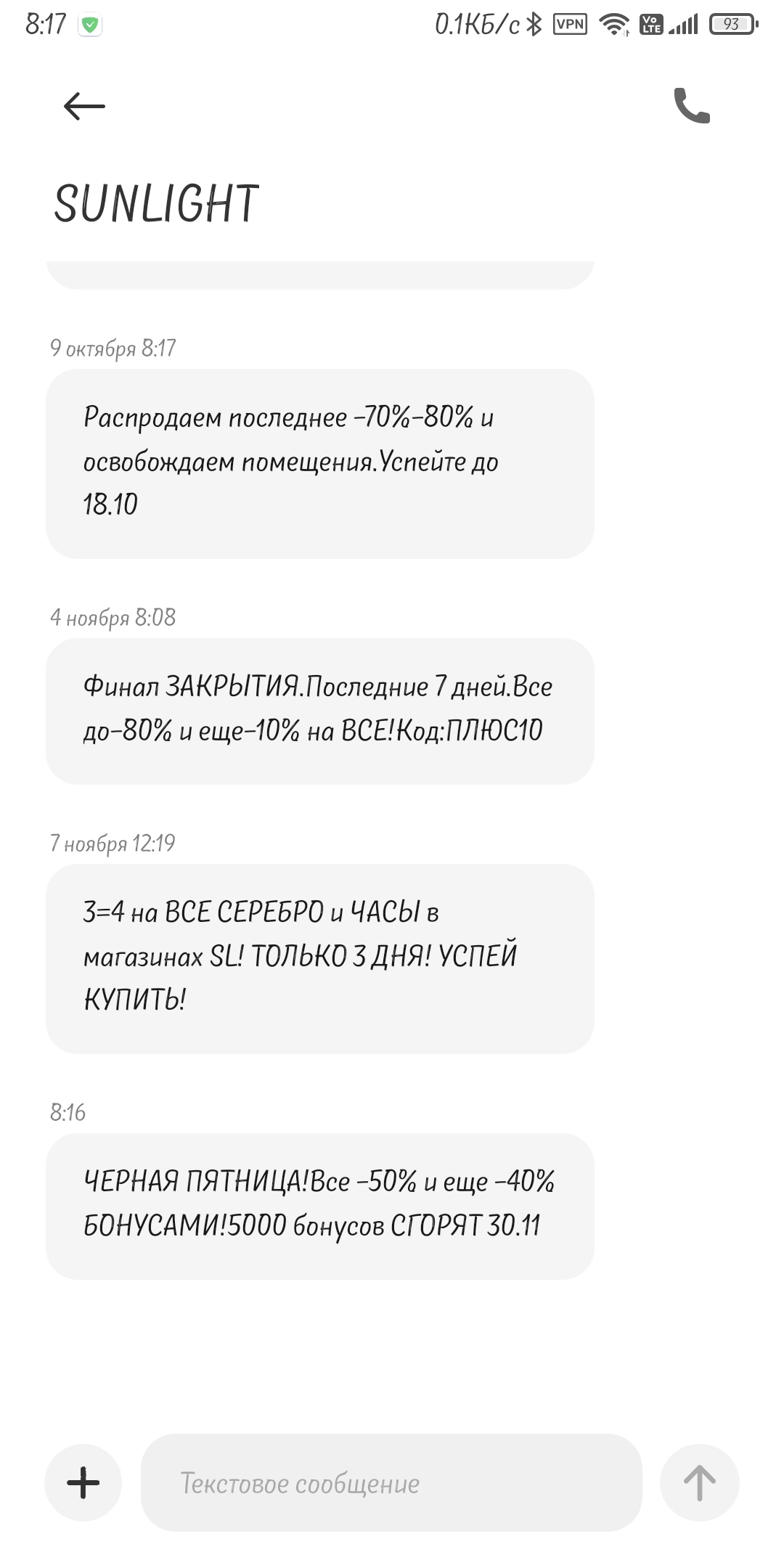This screenshot has width=784, height=1568.
Task: Go back to the messages list
Action: (84, 107)
